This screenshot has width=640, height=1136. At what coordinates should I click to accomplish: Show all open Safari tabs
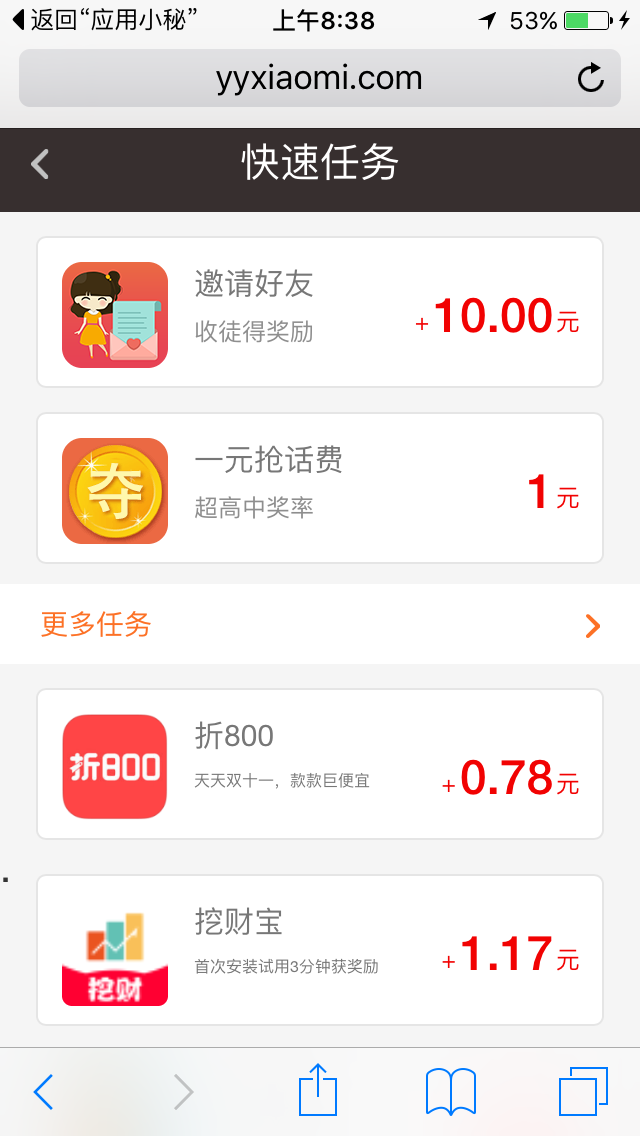(x=583, y=1091)
